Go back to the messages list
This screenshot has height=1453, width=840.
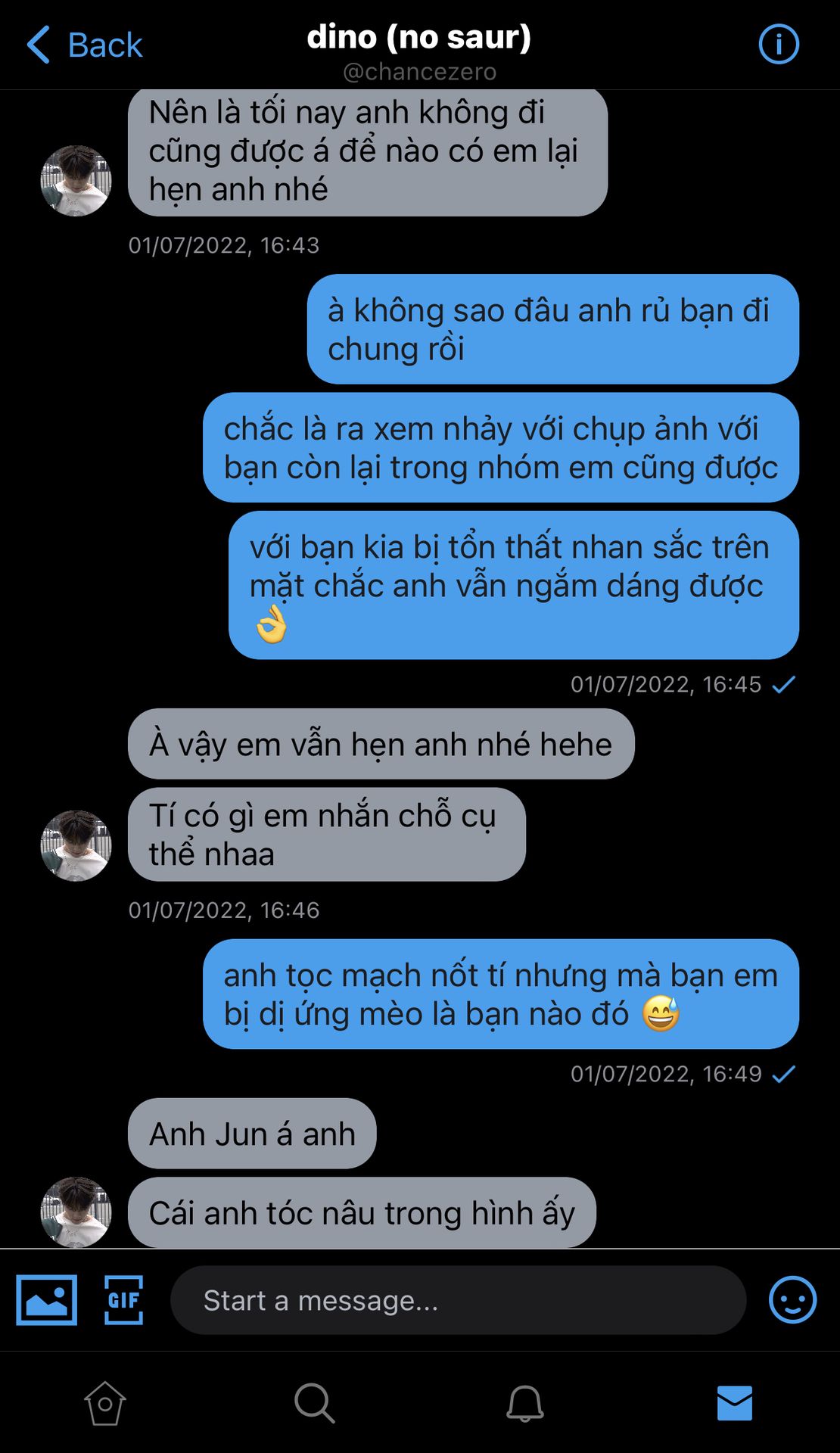point(83,45)
